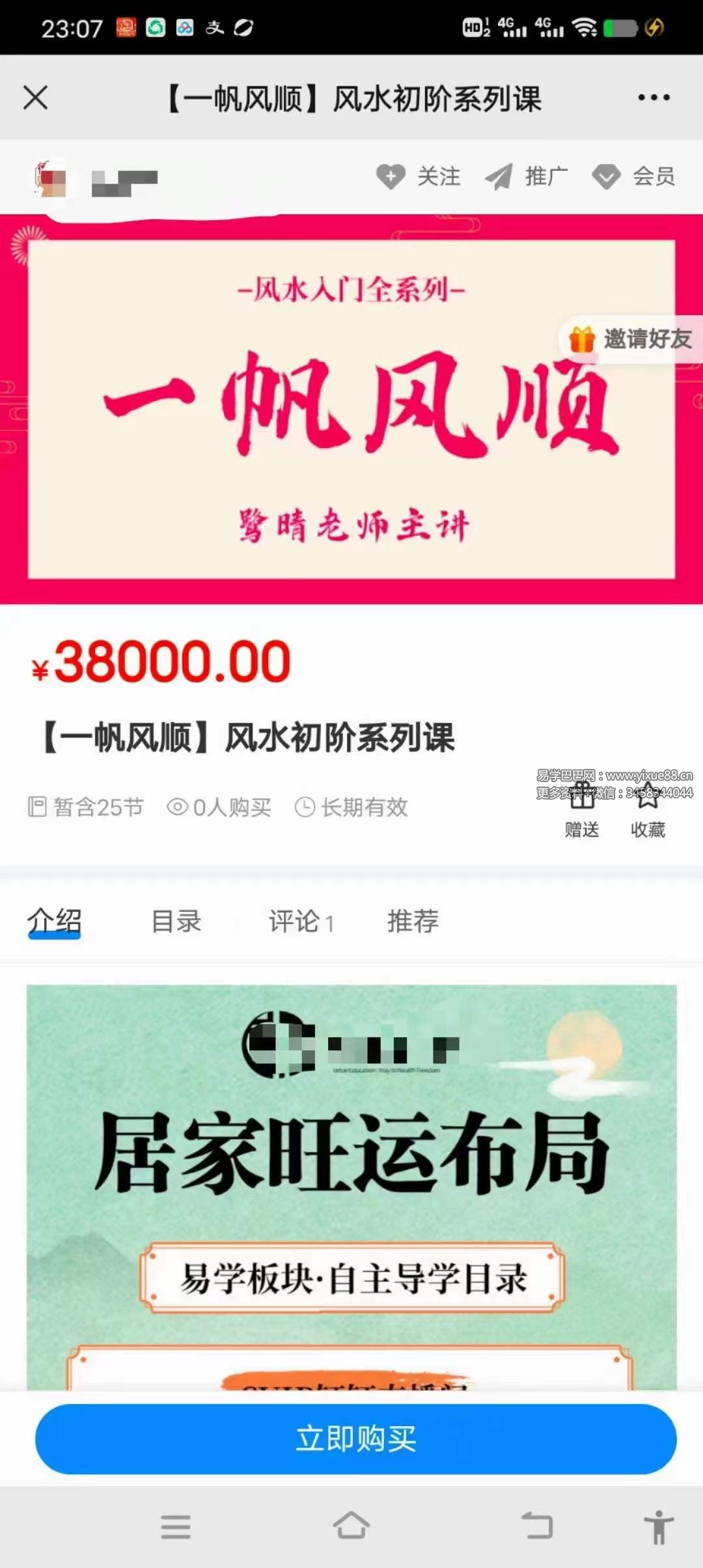Viewport: 703px width, 1568px height.
Task: Tap 立即购买 to buy now
Action: (355, 1438)
